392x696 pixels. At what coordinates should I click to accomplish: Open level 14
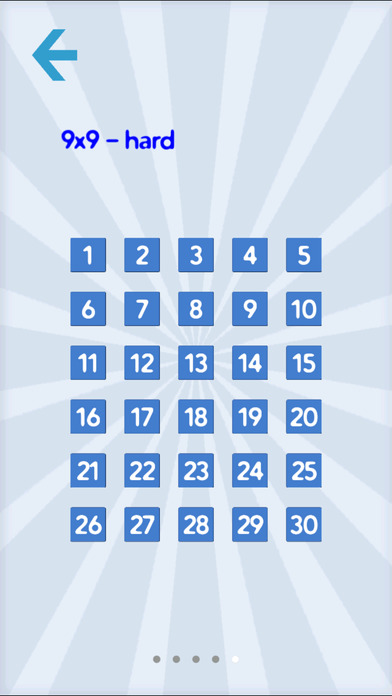coord(250,363)
